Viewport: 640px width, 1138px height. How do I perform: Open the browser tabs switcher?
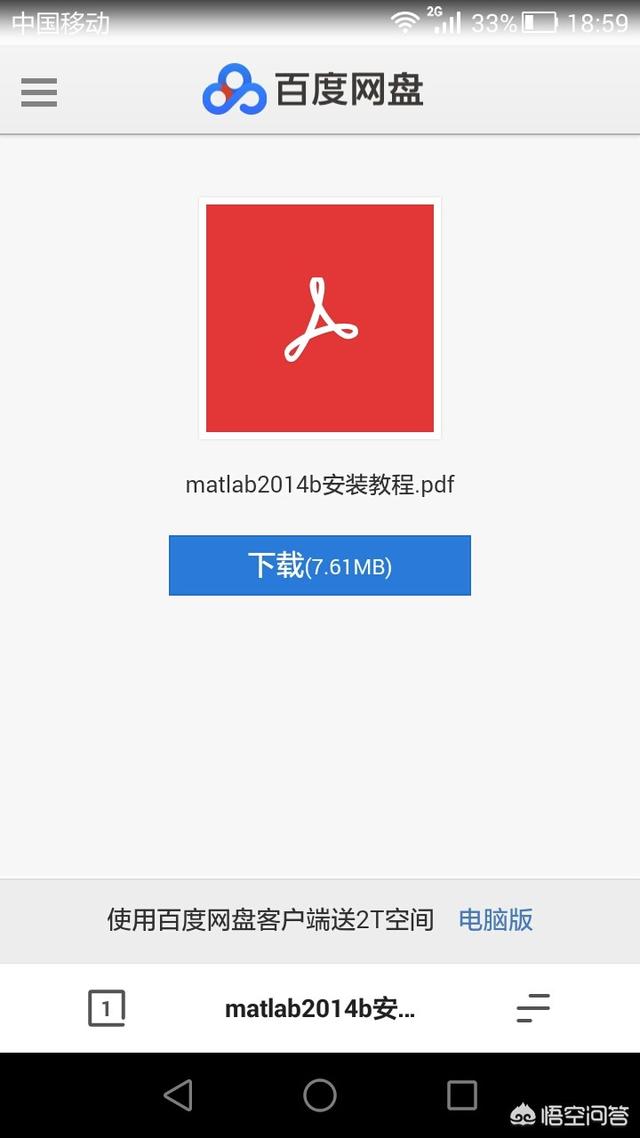tap(107, 1008)
